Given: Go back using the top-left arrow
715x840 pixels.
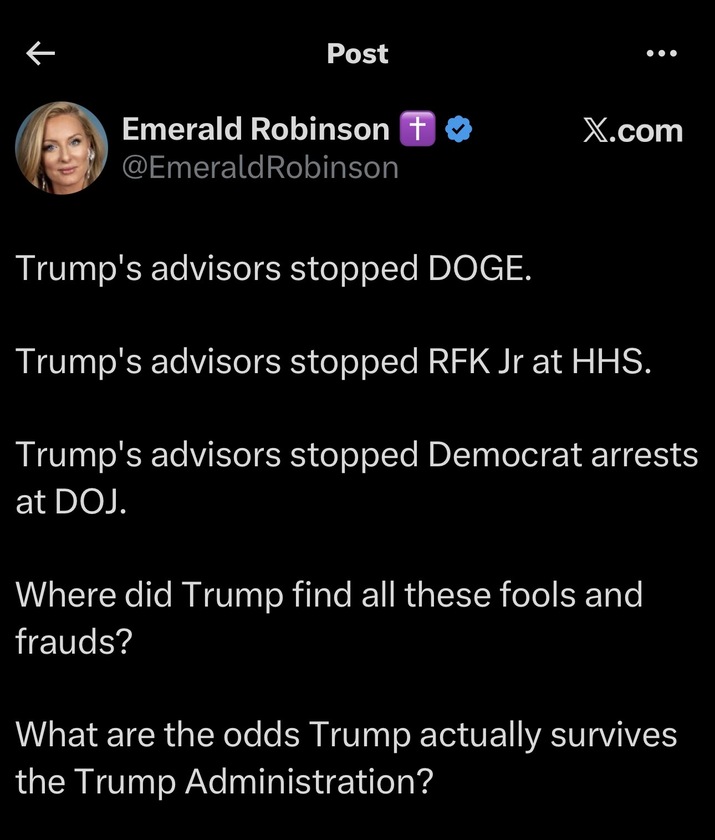Looking at the screenshot, I should (41, 54).
